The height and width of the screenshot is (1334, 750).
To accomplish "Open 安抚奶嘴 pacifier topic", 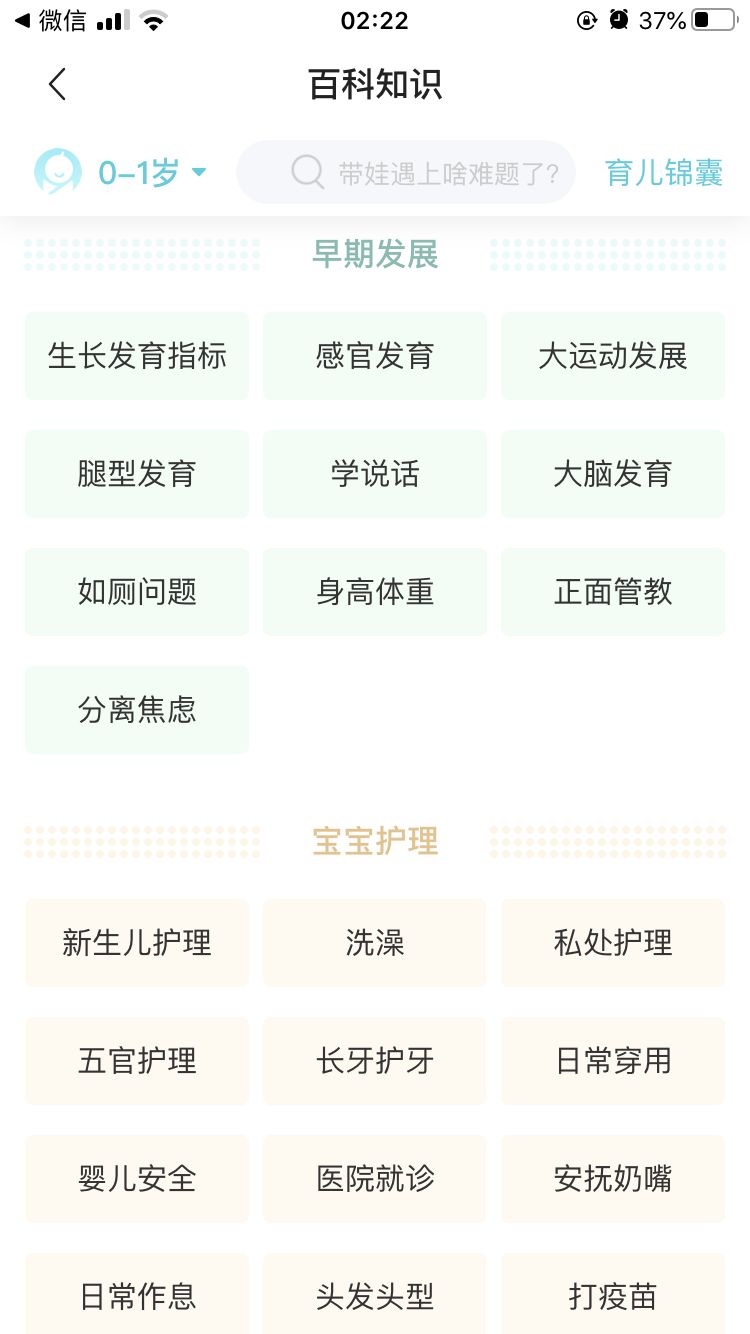I will point(612,1178).
